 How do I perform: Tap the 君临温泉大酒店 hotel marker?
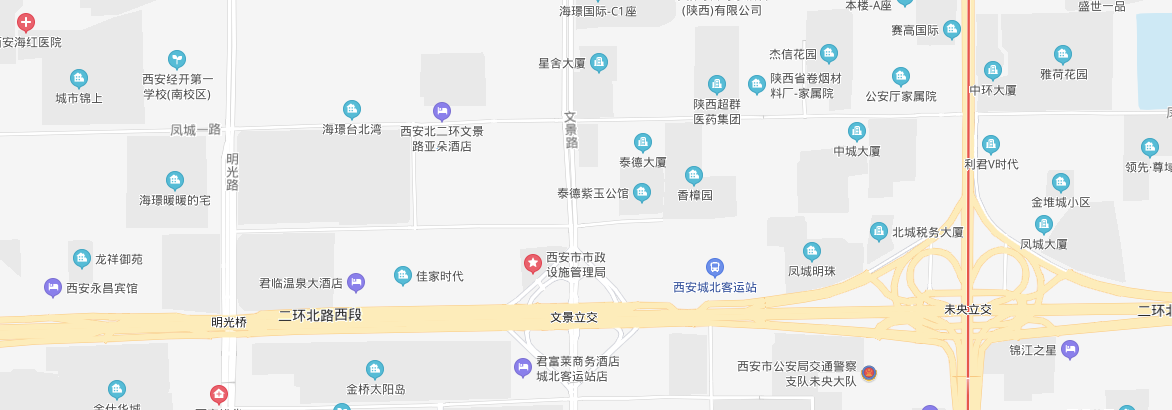coord(356,283)
